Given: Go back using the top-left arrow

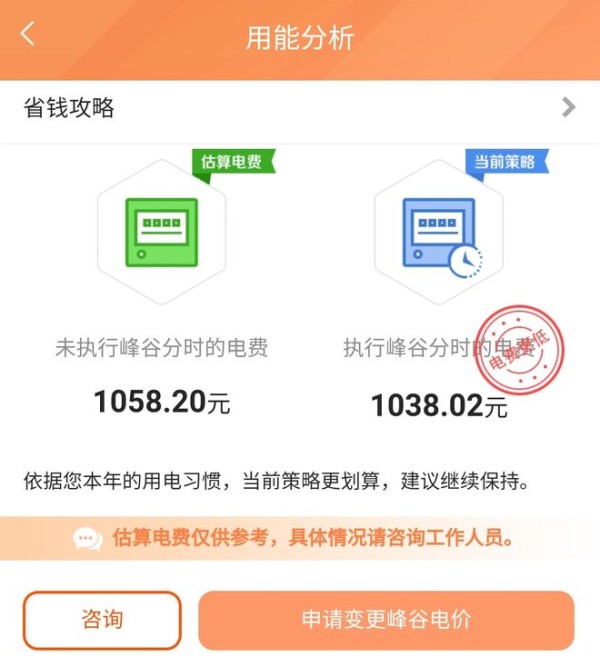Looking at the screenshot, I should click(x=28, y=34).
